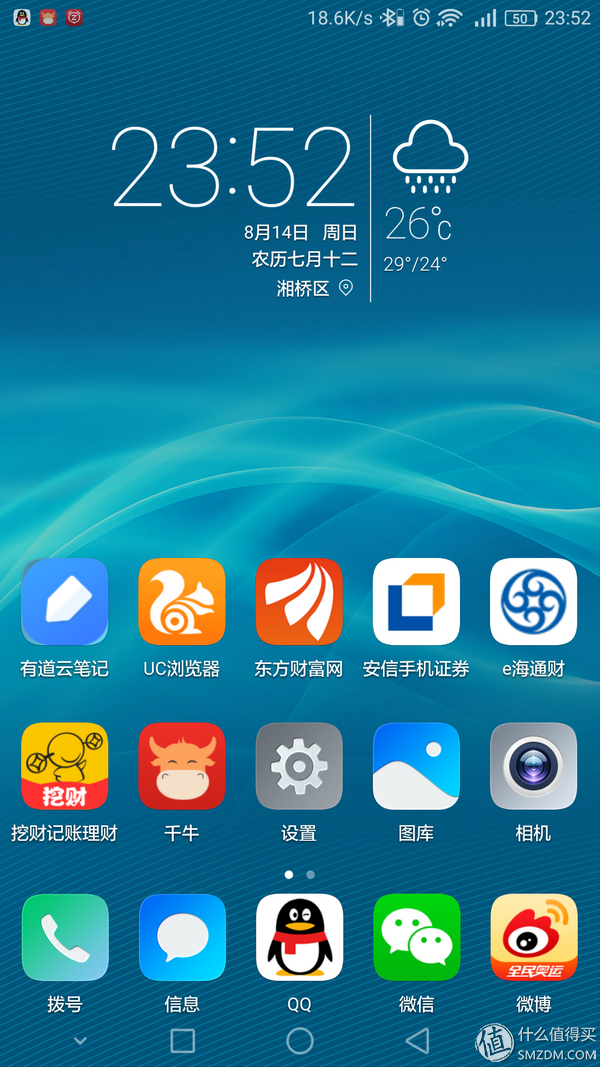The width and height of the screenshot is (600, 1067).
Task: Open 微信 (WeChat)
Action: coord(416,937)
